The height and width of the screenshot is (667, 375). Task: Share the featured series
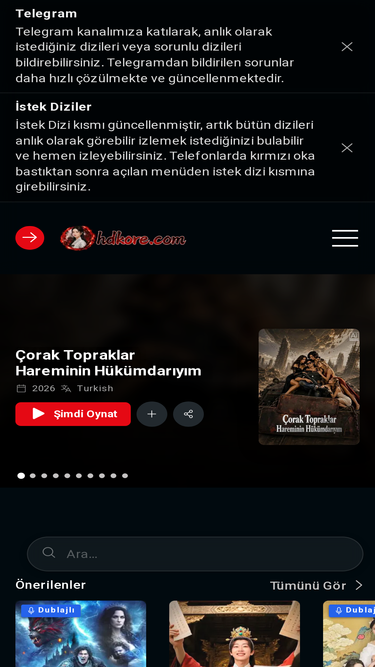pyautogui.click(x=188, y=414)
